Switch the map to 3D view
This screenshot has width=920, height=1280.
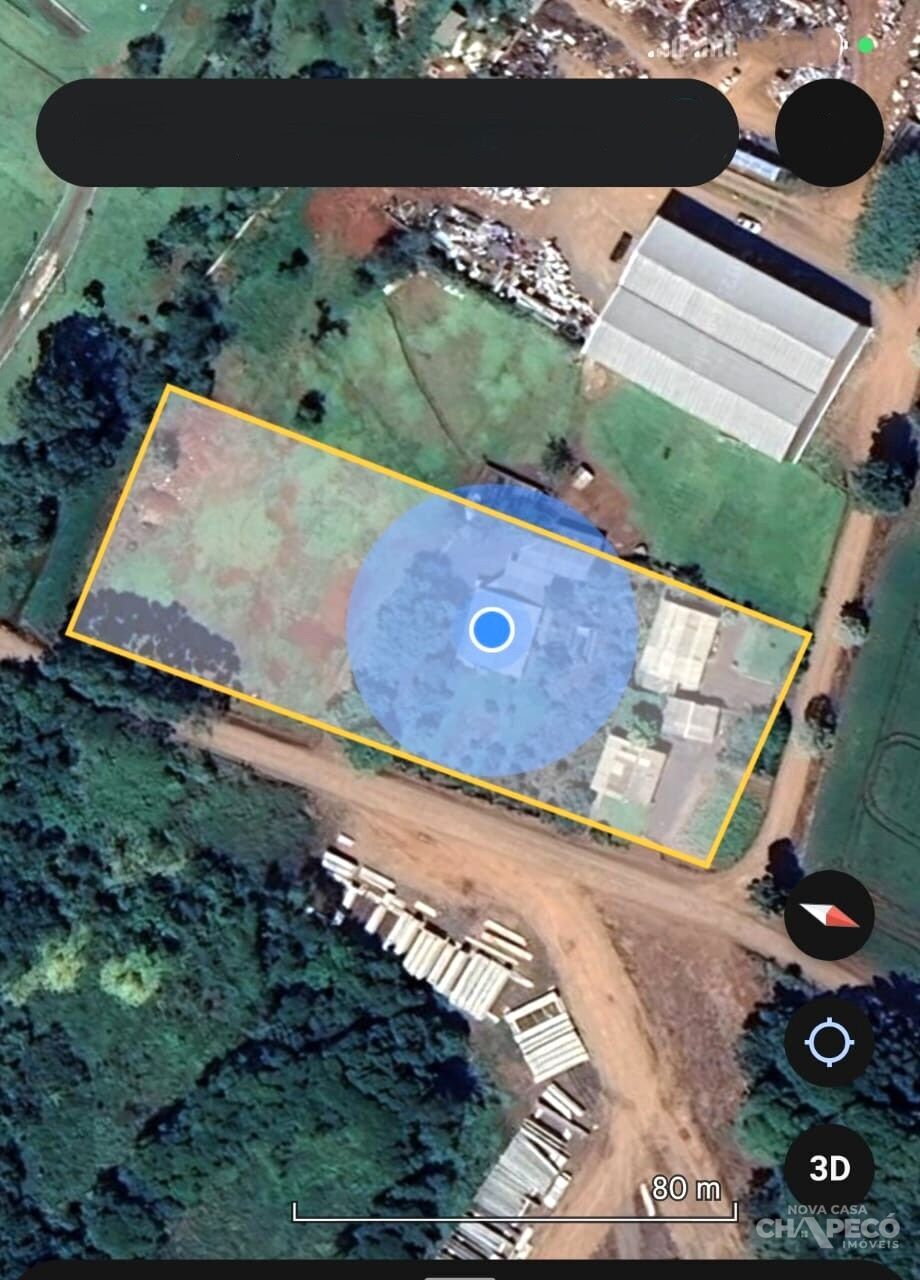[829, 1168]
